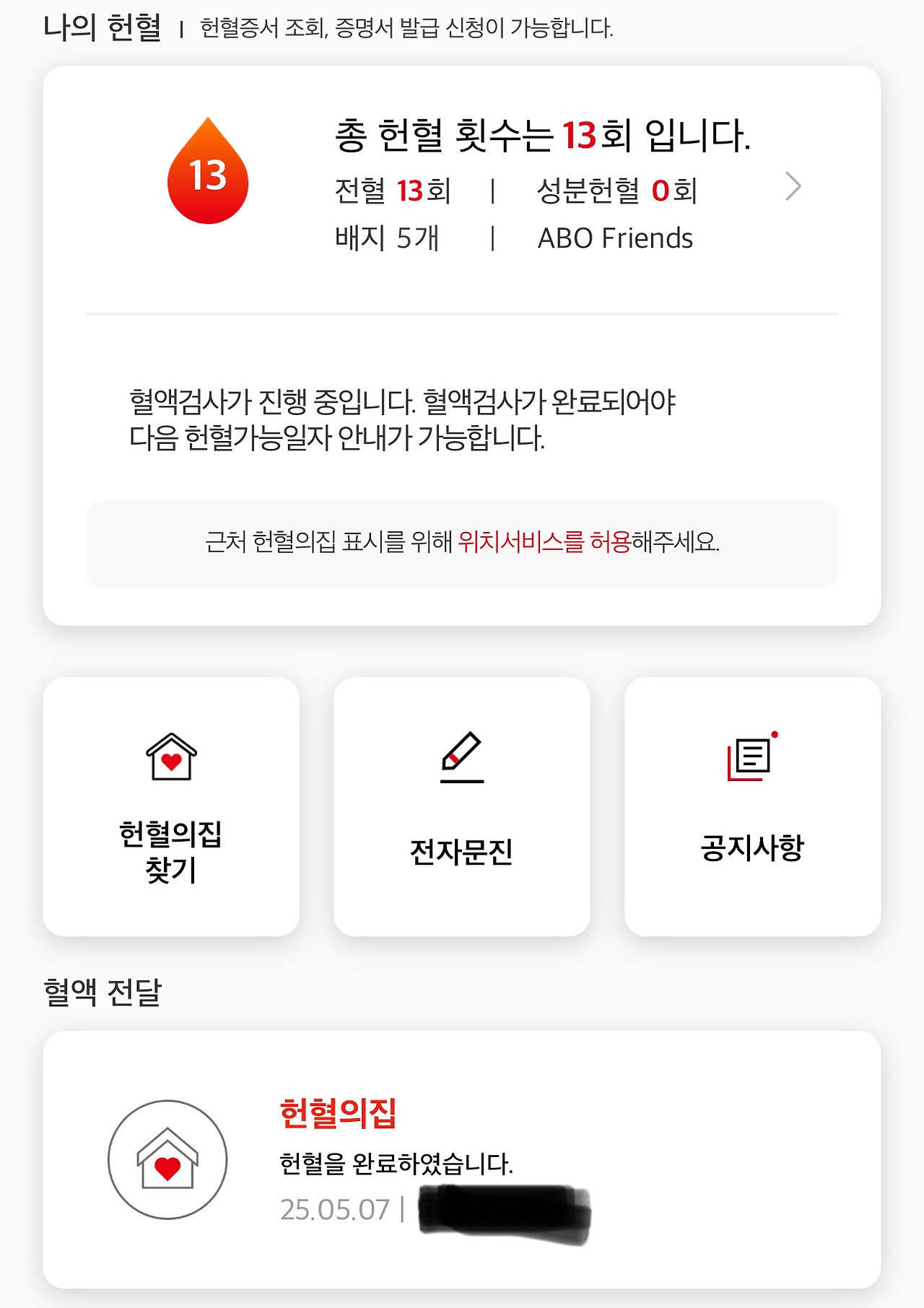Screen dimensions: 924x1308
Task: Click the heart inside the house icon
Action: pos(171,762)
